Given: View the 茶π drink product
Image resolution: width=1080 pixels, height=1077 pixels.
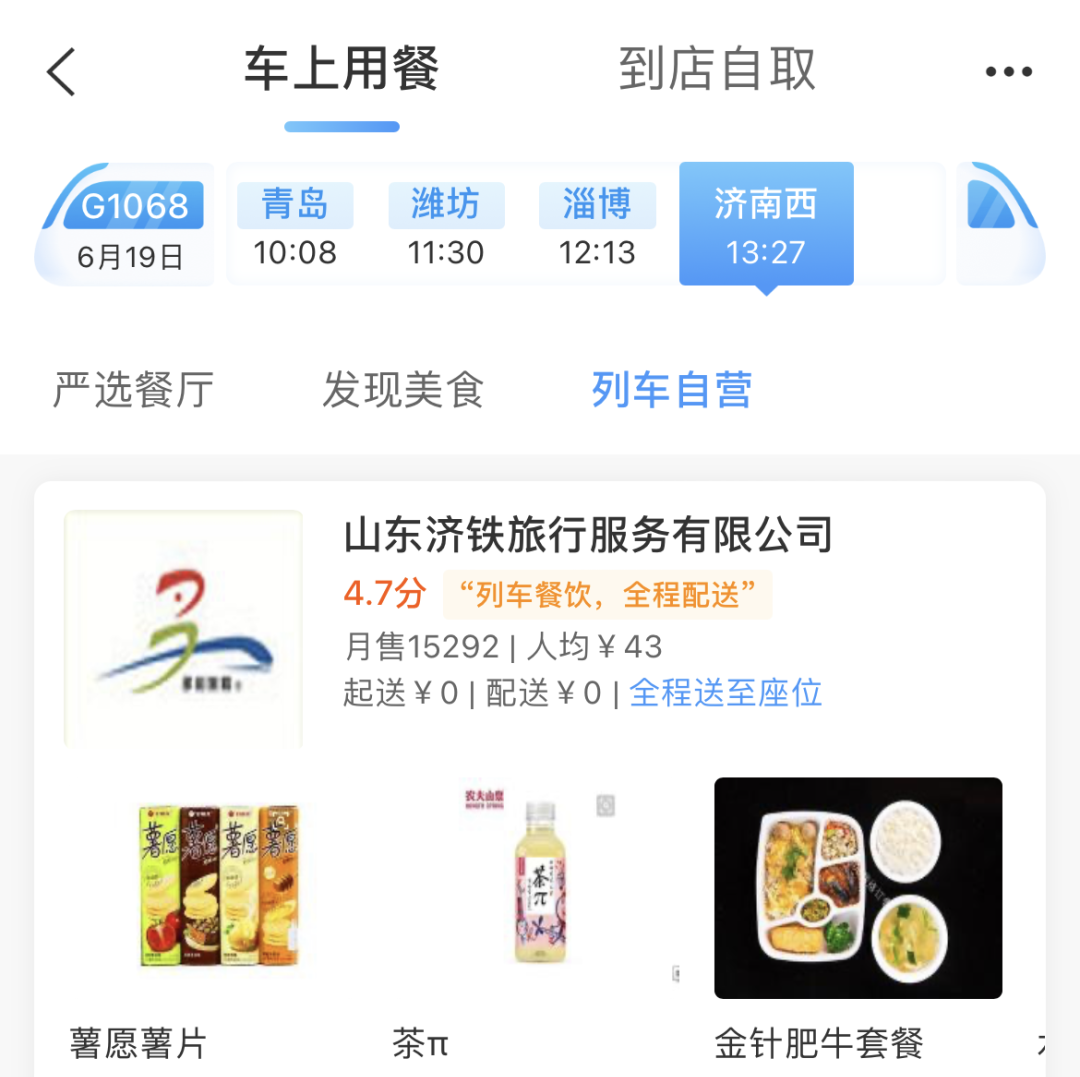Looking at the screenshot, I should (x=541, y=887).
